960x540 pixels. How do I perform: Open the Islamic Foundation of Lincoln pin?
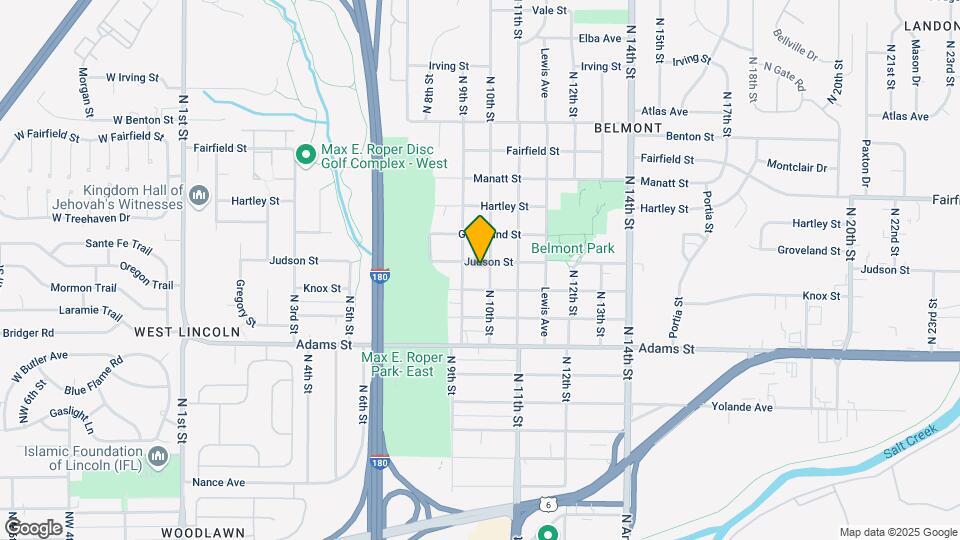157,459
